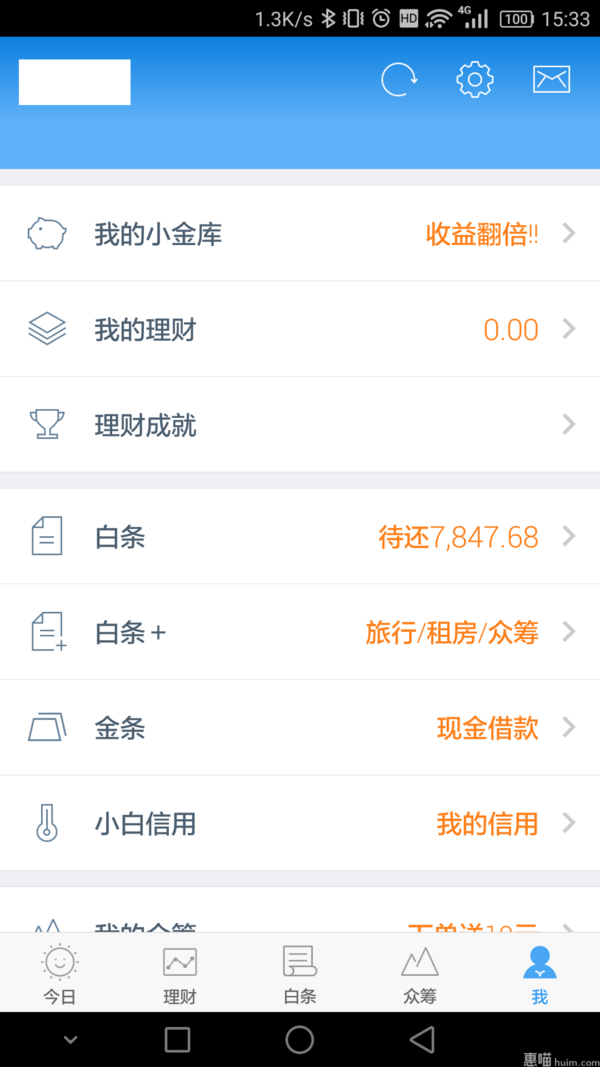
Task: Open 小白信用 row
Action: [x=300, y=823]
